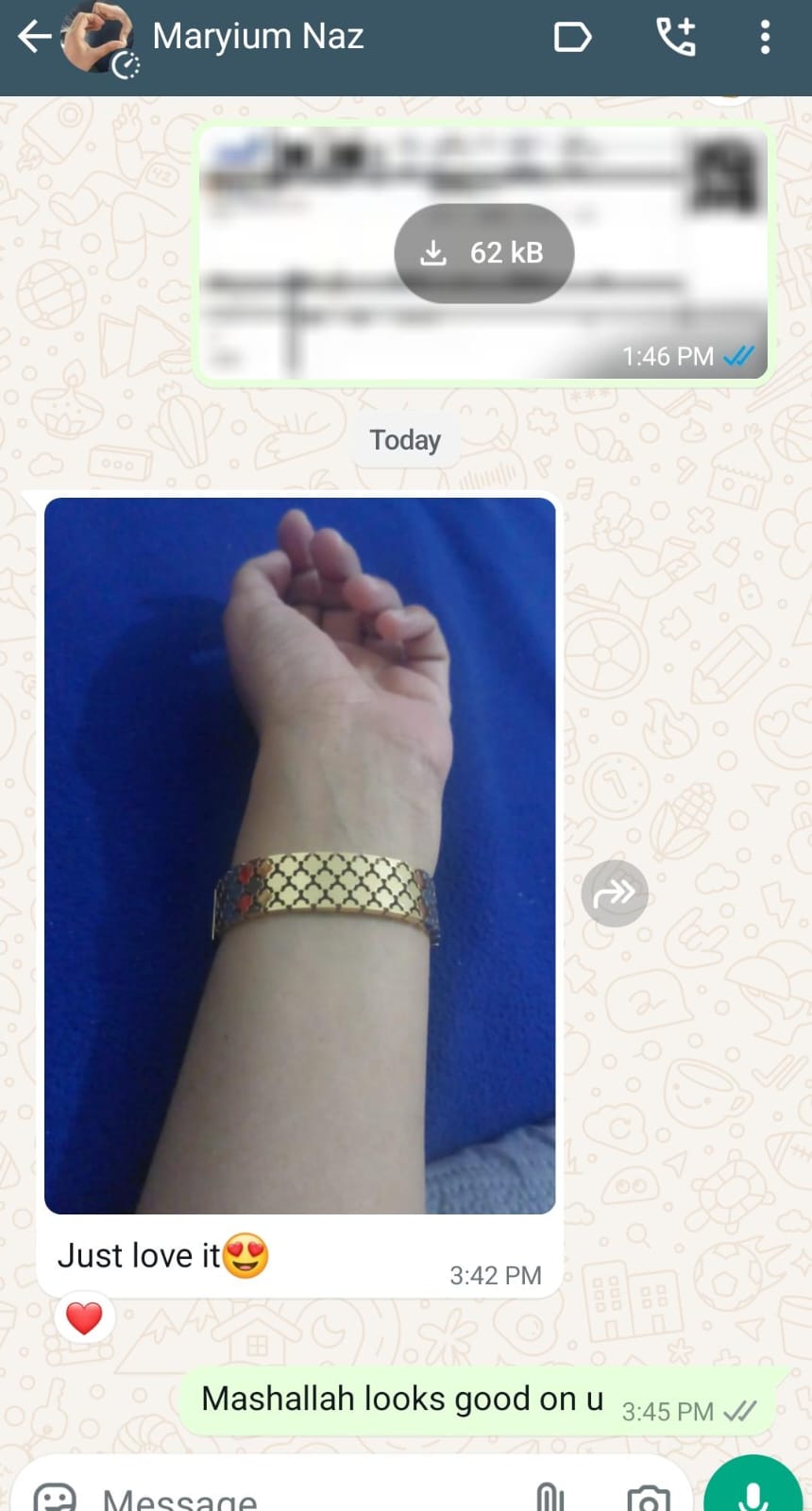
Task: Open the three-dot overflow menu
Action: click(765, 38)
